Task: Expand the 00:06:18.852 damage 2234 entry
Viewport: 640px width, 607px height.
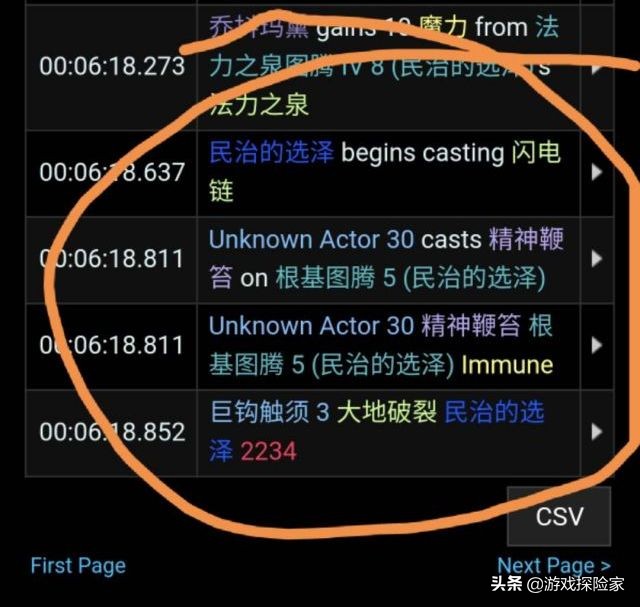Action: coord(597,432)
